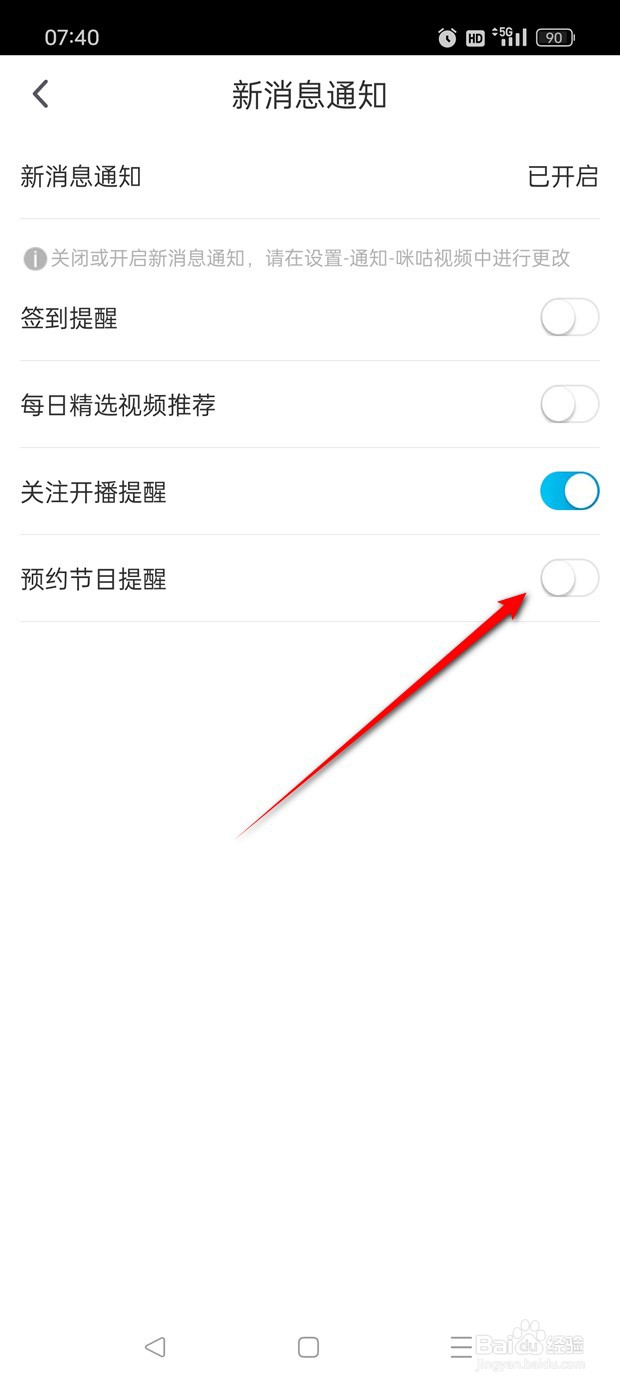Enable the 签到提醒 switch
This screenshot has height=1386, width=620.
tap(569, 319)
